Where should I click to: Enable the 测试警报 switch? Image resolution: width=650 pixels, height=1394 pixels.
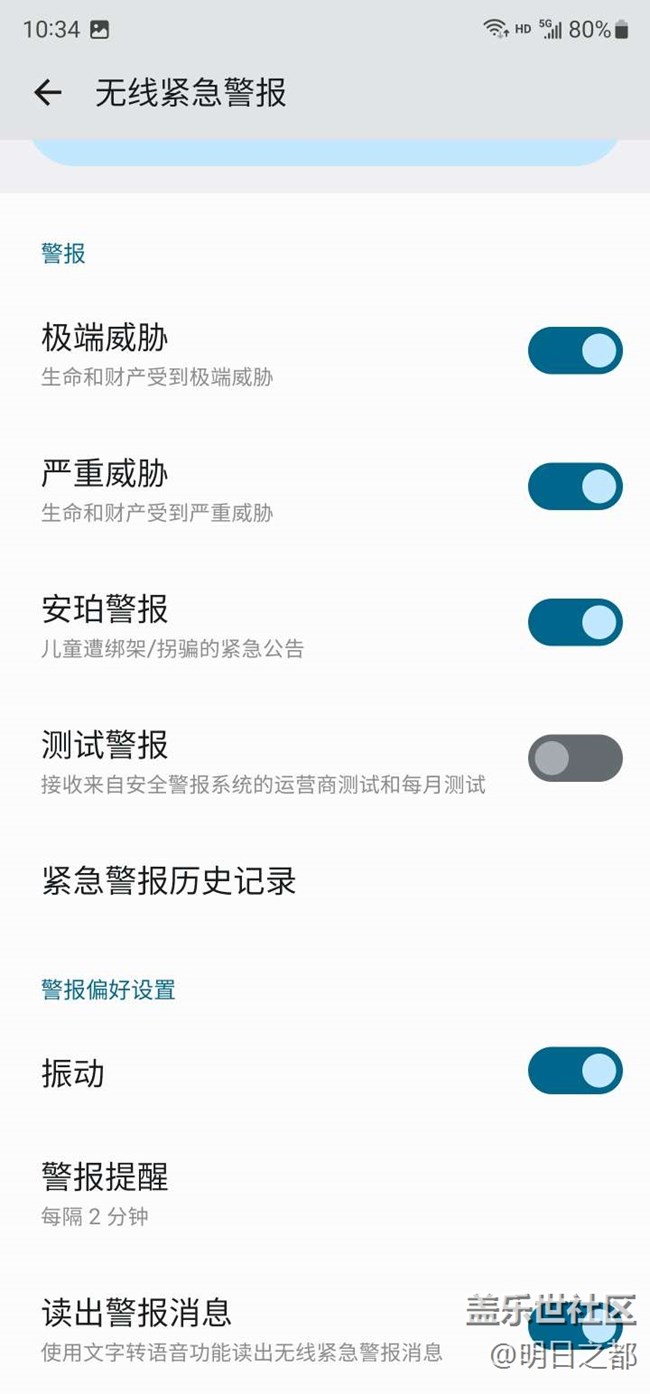click(575, 759)
